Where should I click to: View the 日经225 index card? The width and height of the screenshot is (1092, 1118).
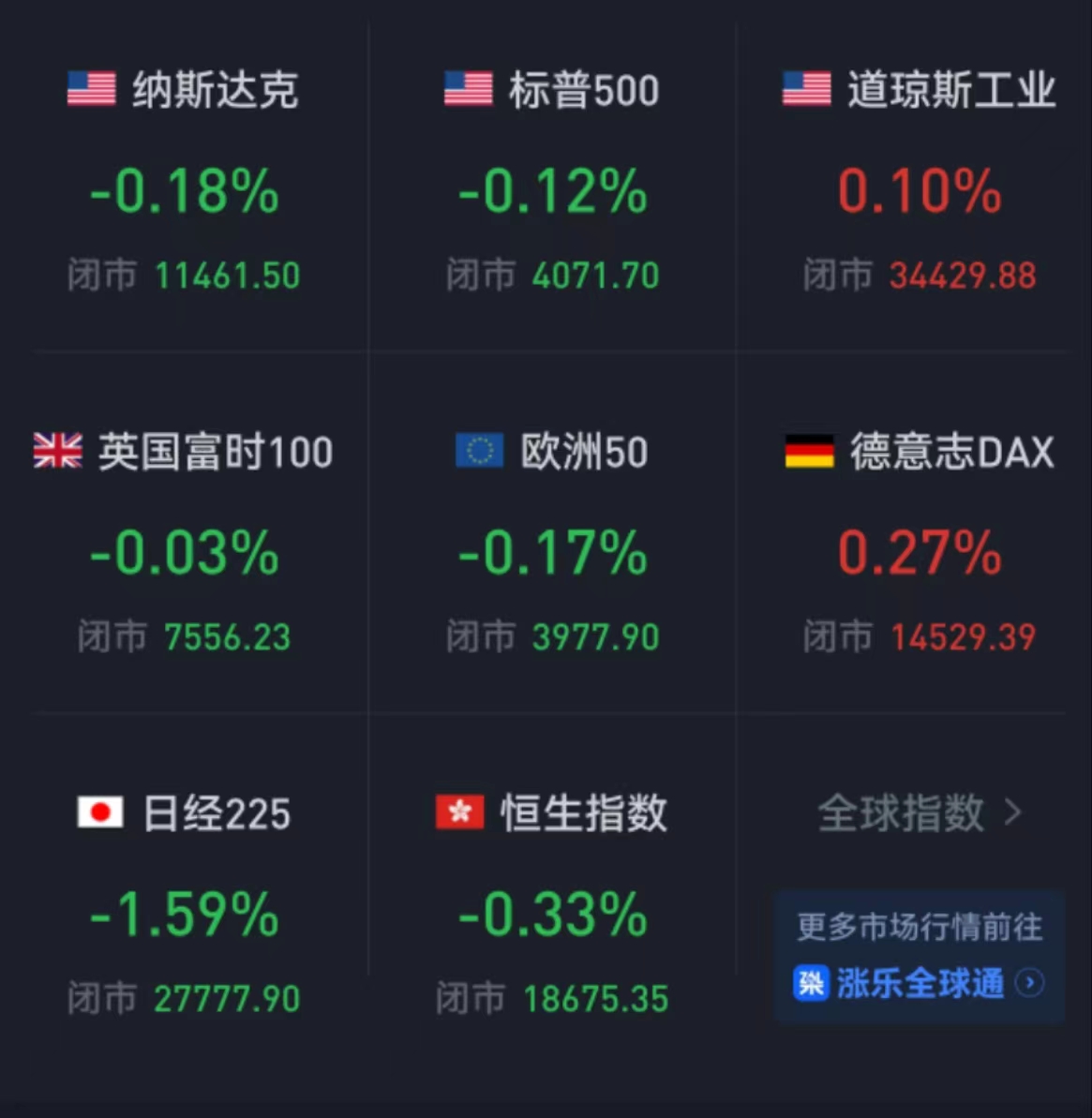(184, 907)
